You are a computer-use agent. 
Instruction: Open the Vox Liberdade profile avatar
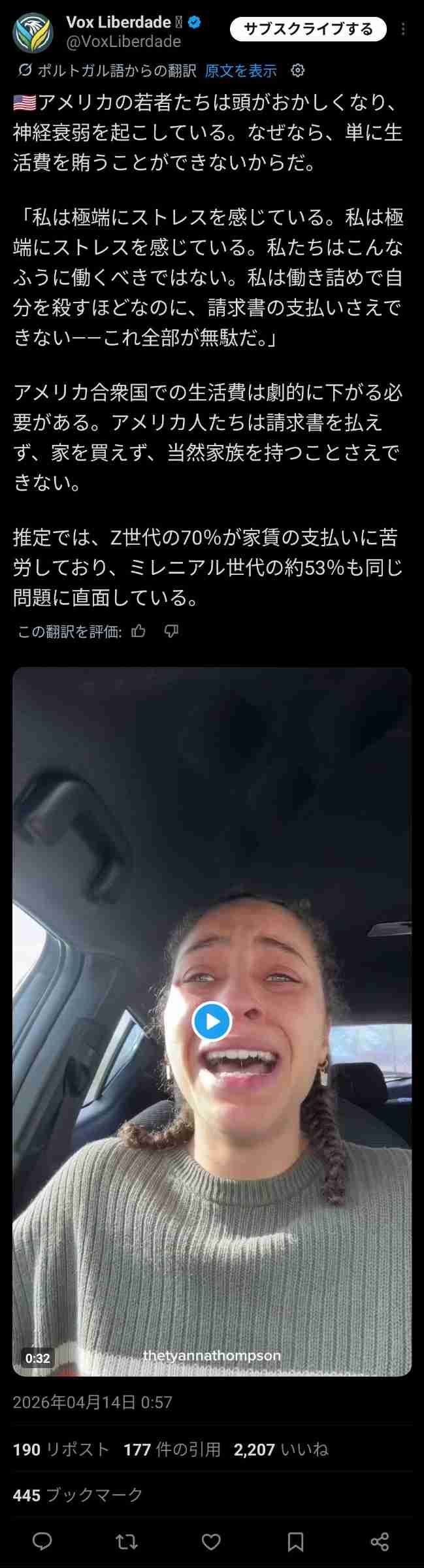click(33, 32)
